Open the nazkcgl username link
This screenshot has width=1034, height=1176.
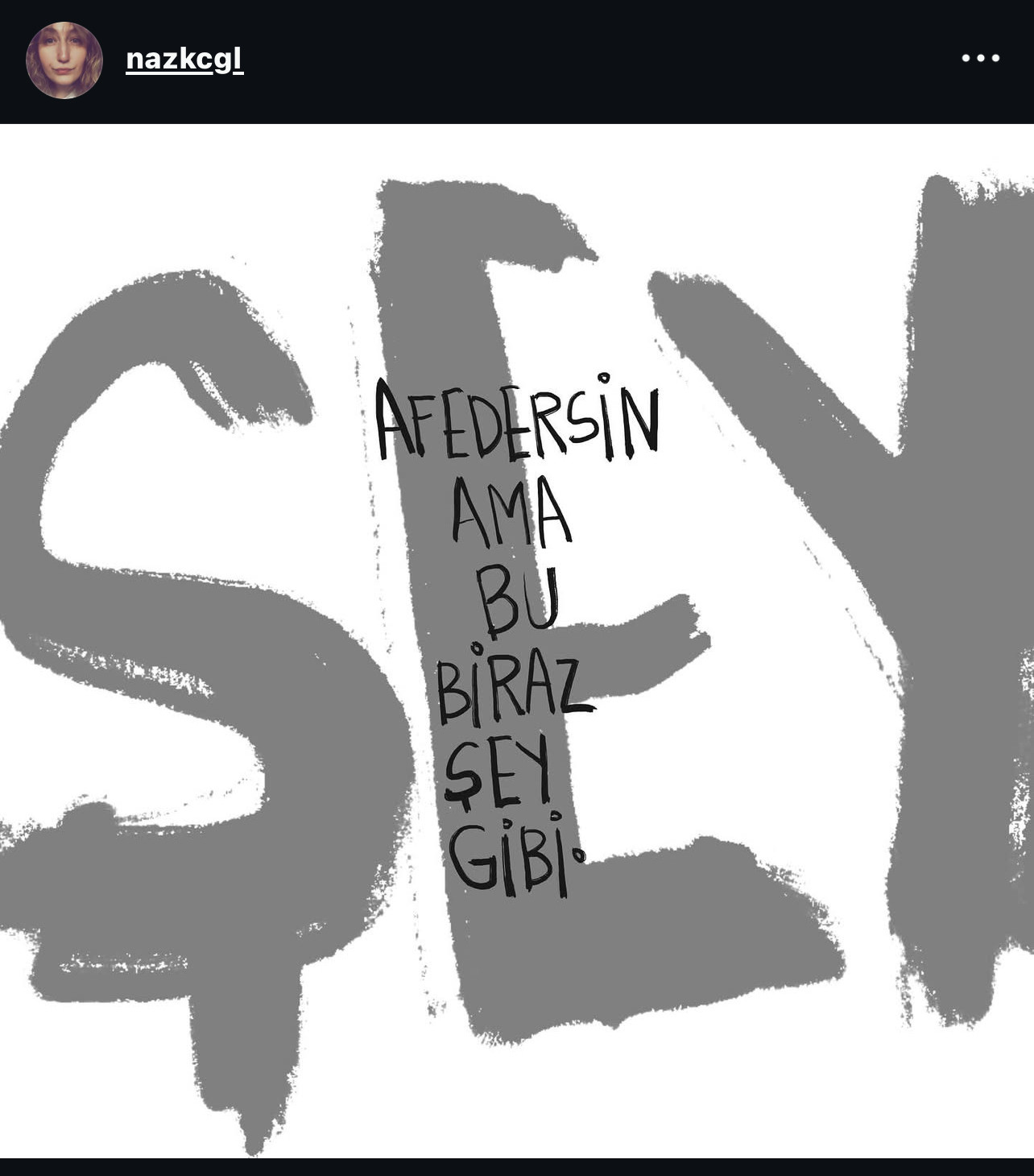point(184,60)
